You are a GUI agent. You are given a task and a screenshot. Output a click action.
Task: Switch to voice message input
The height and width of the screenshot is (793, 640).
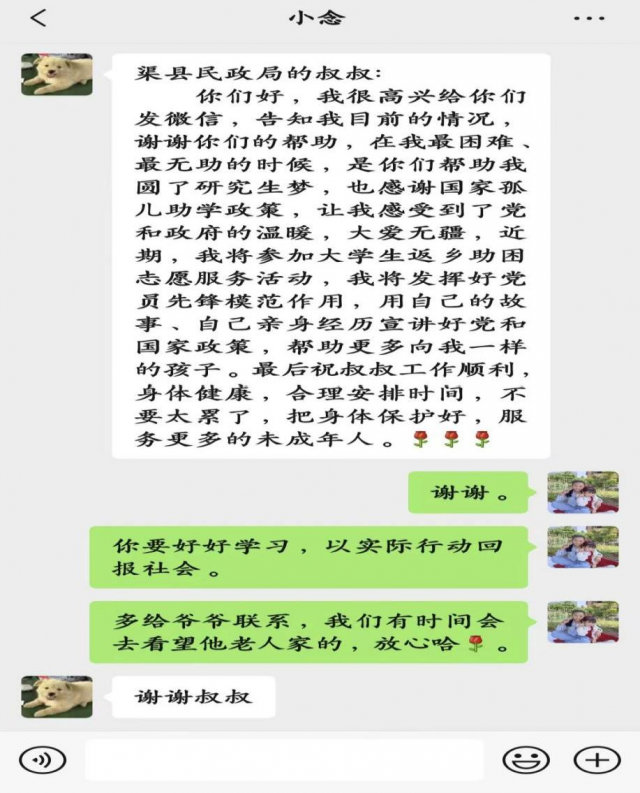42,760
